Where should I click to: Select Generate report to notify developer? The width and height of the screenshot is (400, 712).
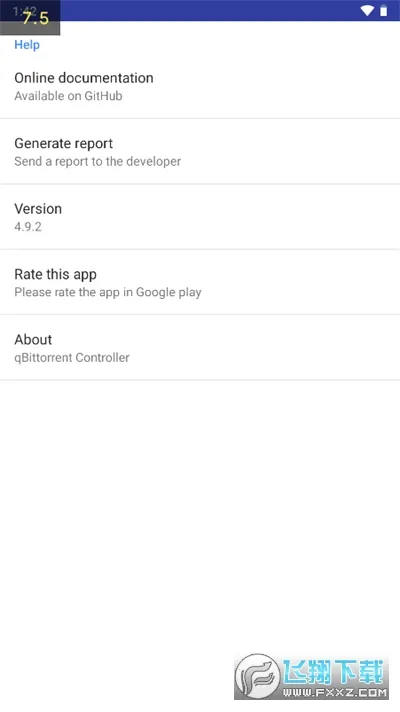[200, 152]
